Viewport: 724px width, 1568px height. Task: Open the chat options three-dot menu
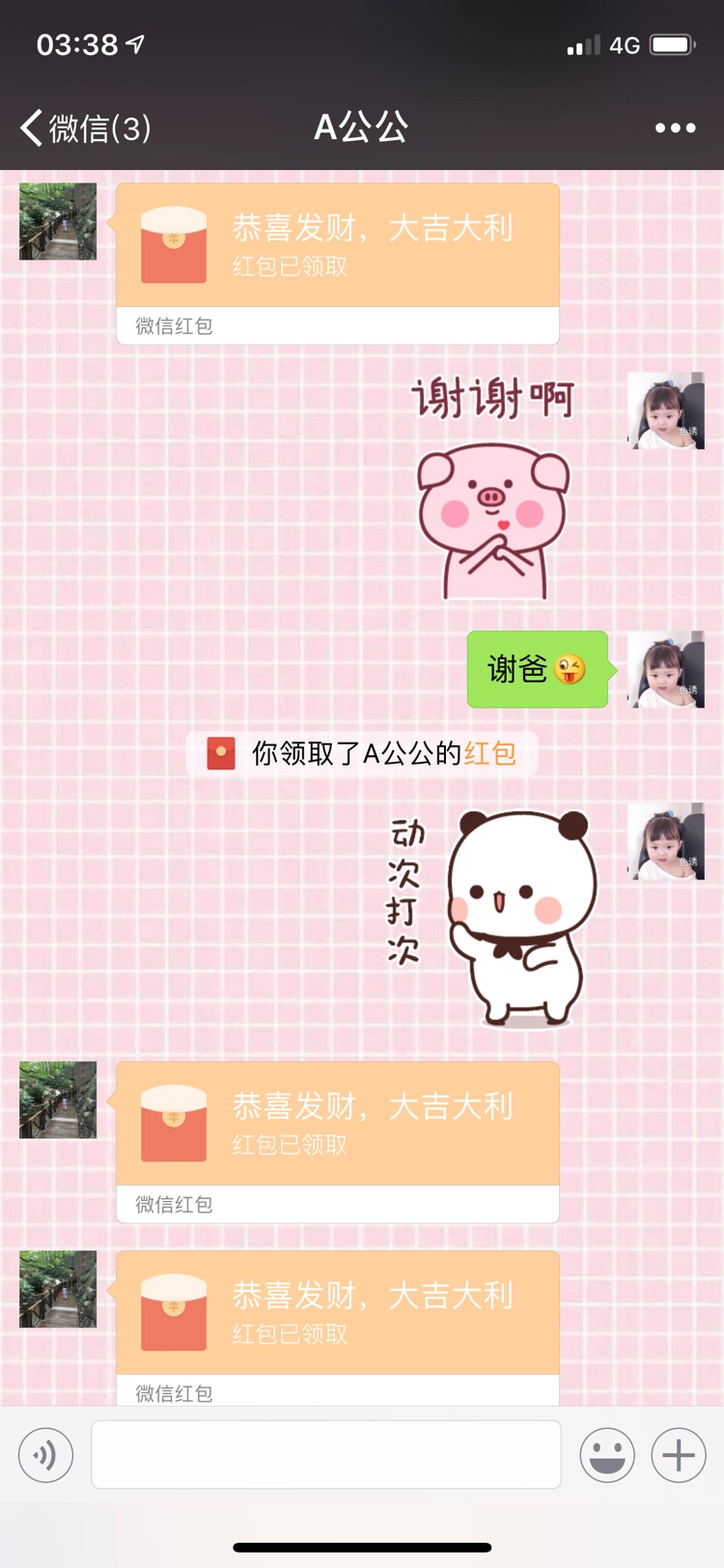[675, 127]
